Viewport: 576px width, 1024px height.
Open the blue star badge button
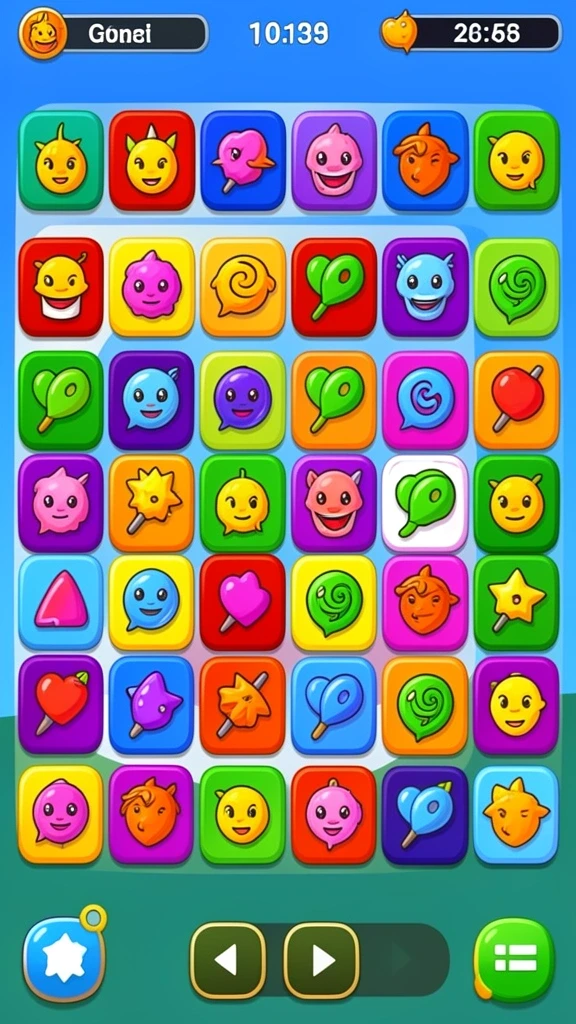[x=64, y=959]
